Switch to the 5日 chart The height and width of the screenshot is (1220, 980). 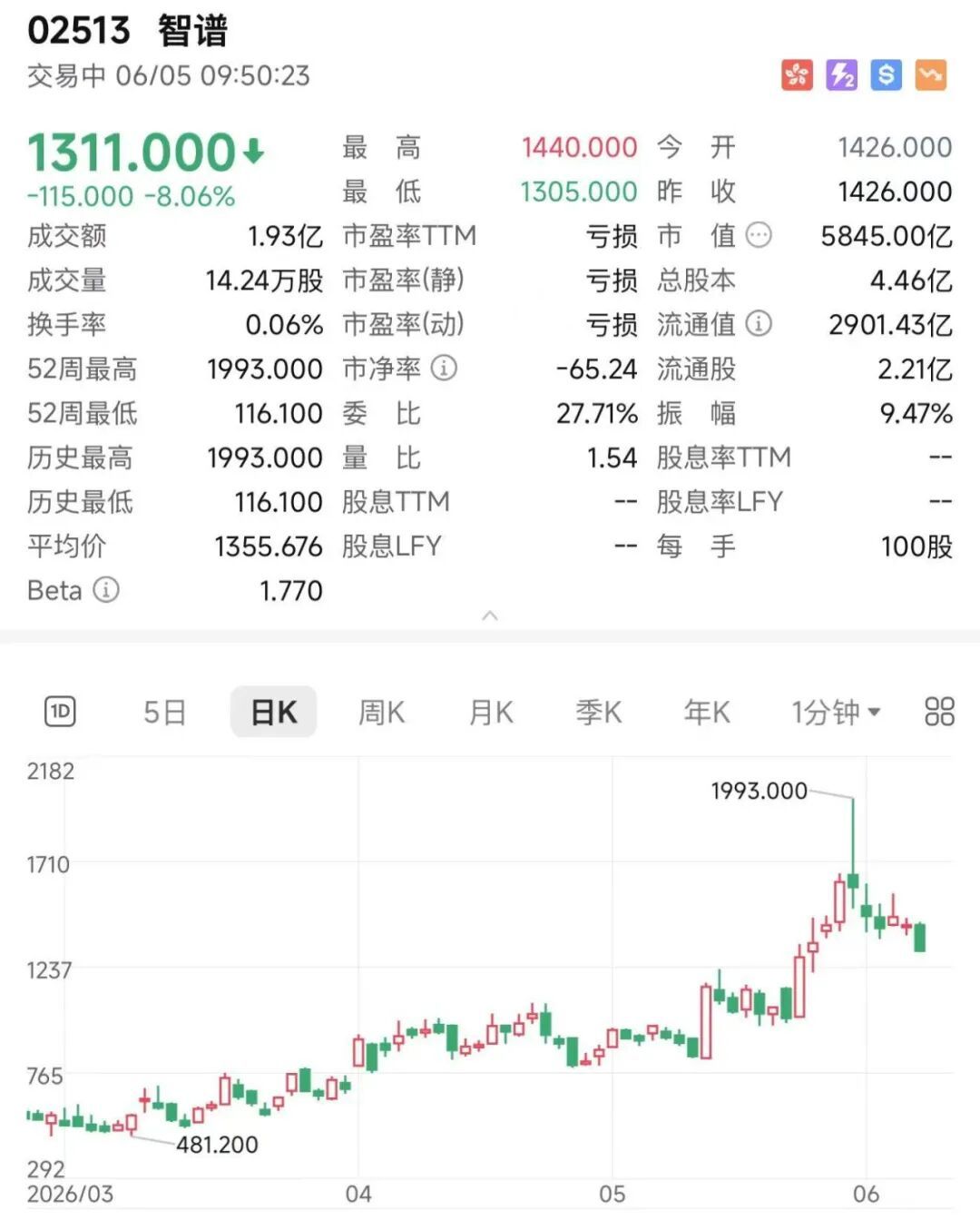(164, 713)
